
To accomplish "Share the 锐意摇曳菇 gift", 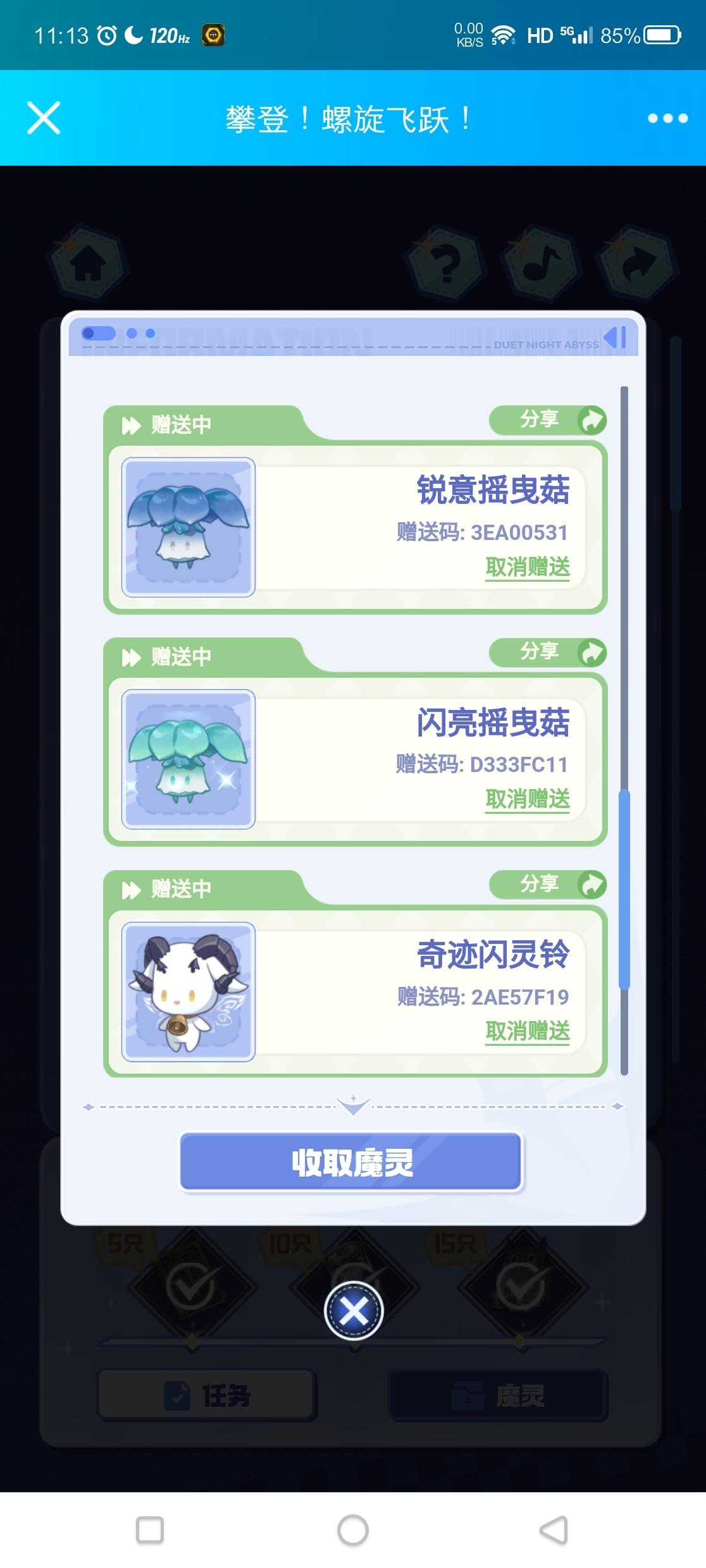I will pos(548,420).
